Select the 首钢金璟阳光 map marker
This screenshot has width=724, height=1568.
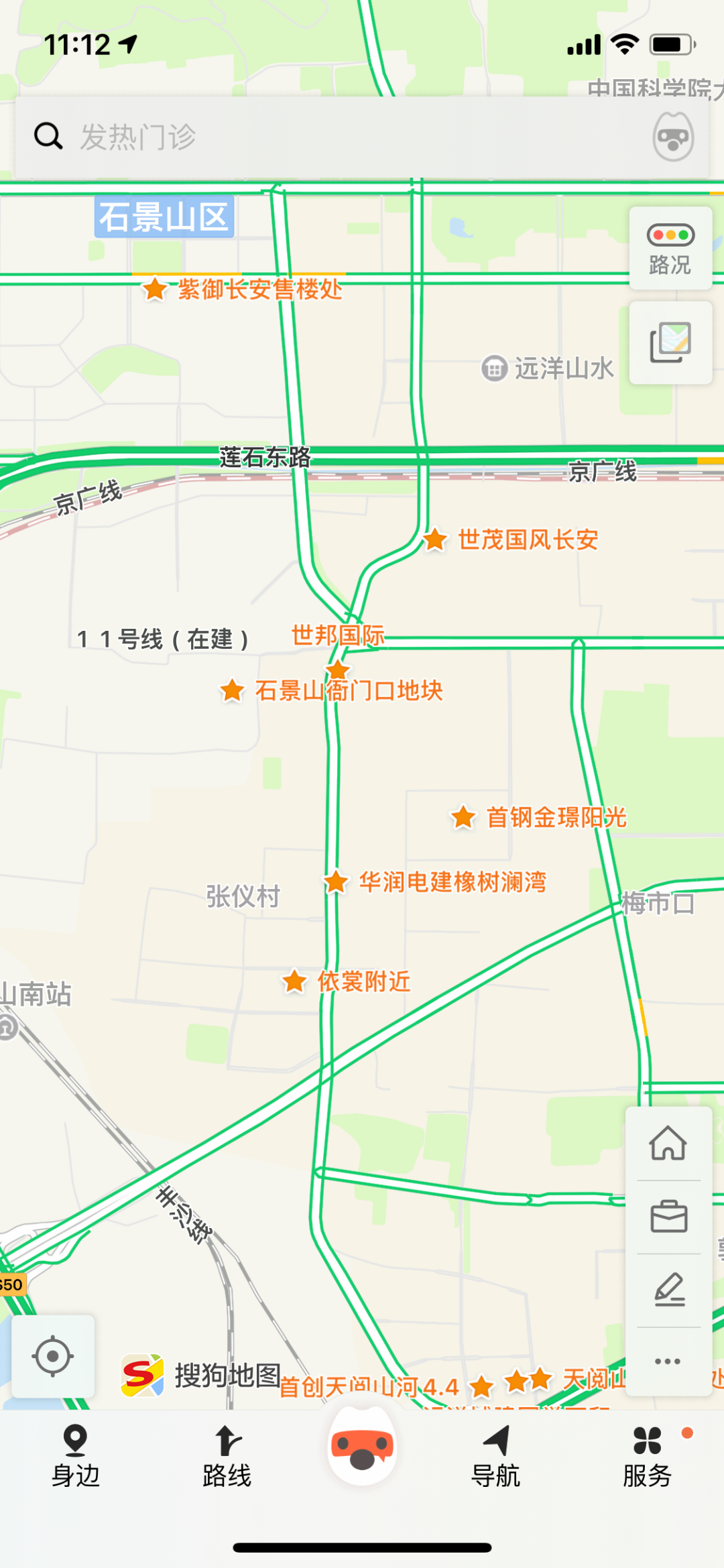(463, 817)
